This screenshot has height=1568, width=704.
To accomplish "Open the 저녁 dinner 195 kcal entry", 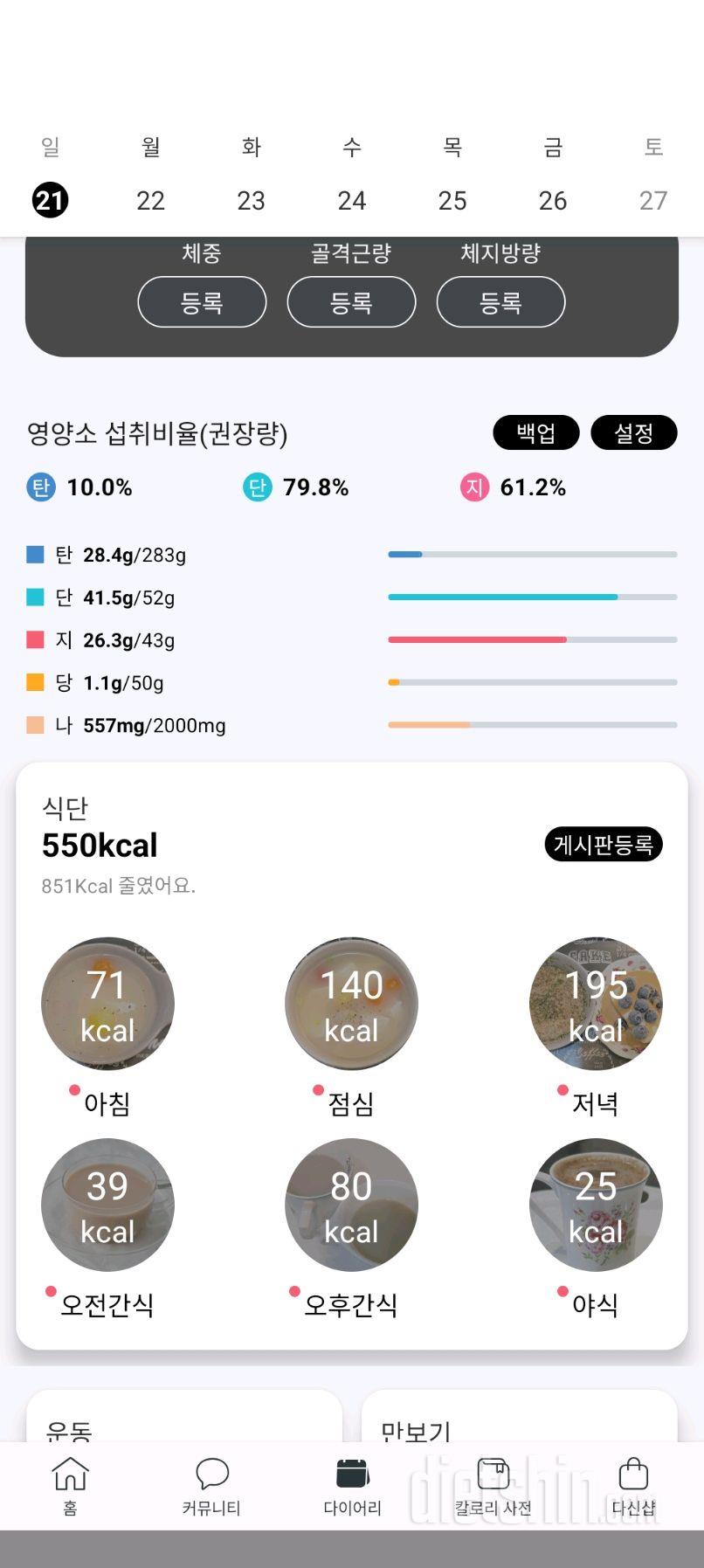I will tap(596, 1005).
